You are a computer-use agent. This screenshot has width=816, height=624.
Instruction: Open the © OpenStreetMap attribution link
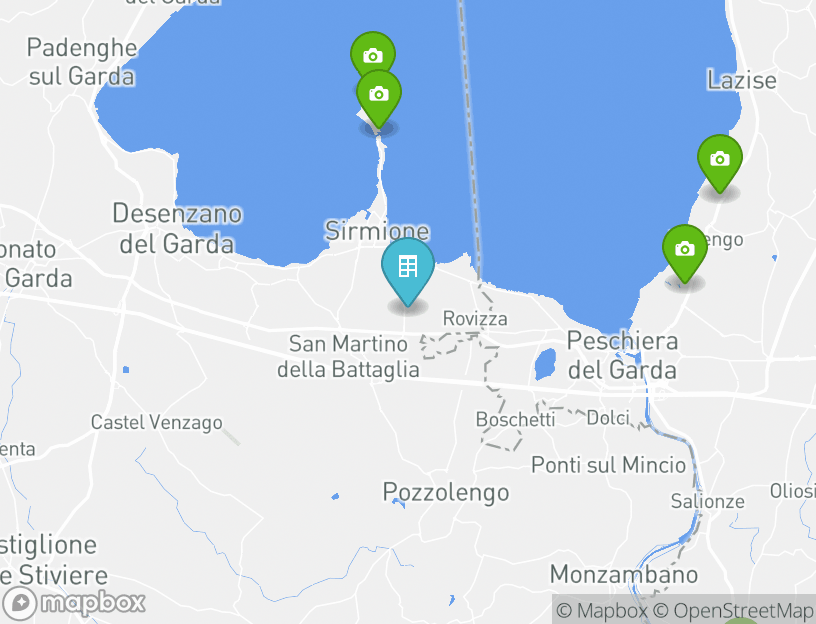(x=734, y=610)
